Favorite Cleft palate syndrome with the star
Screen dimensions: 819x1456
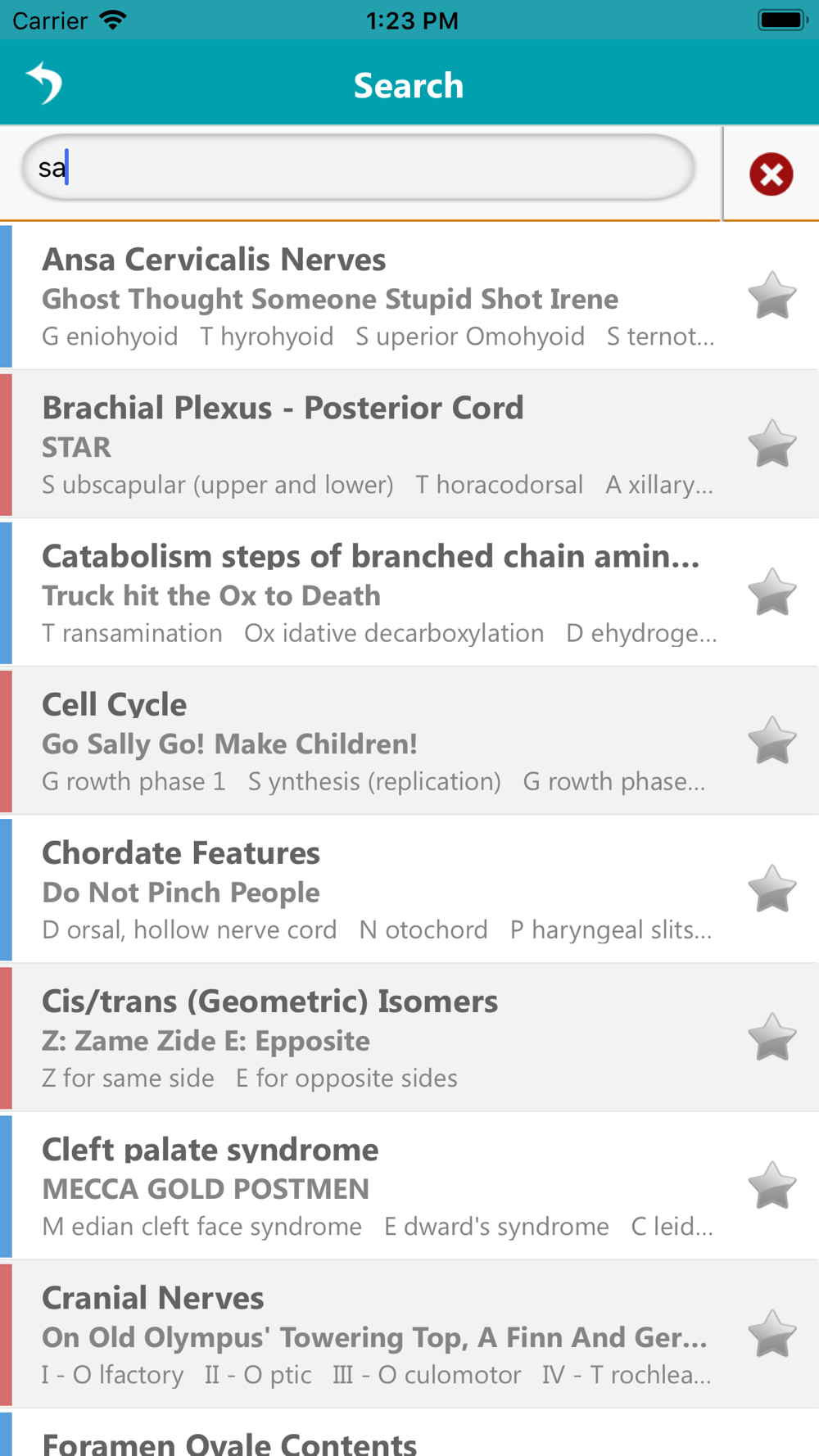pos(771,1186)
